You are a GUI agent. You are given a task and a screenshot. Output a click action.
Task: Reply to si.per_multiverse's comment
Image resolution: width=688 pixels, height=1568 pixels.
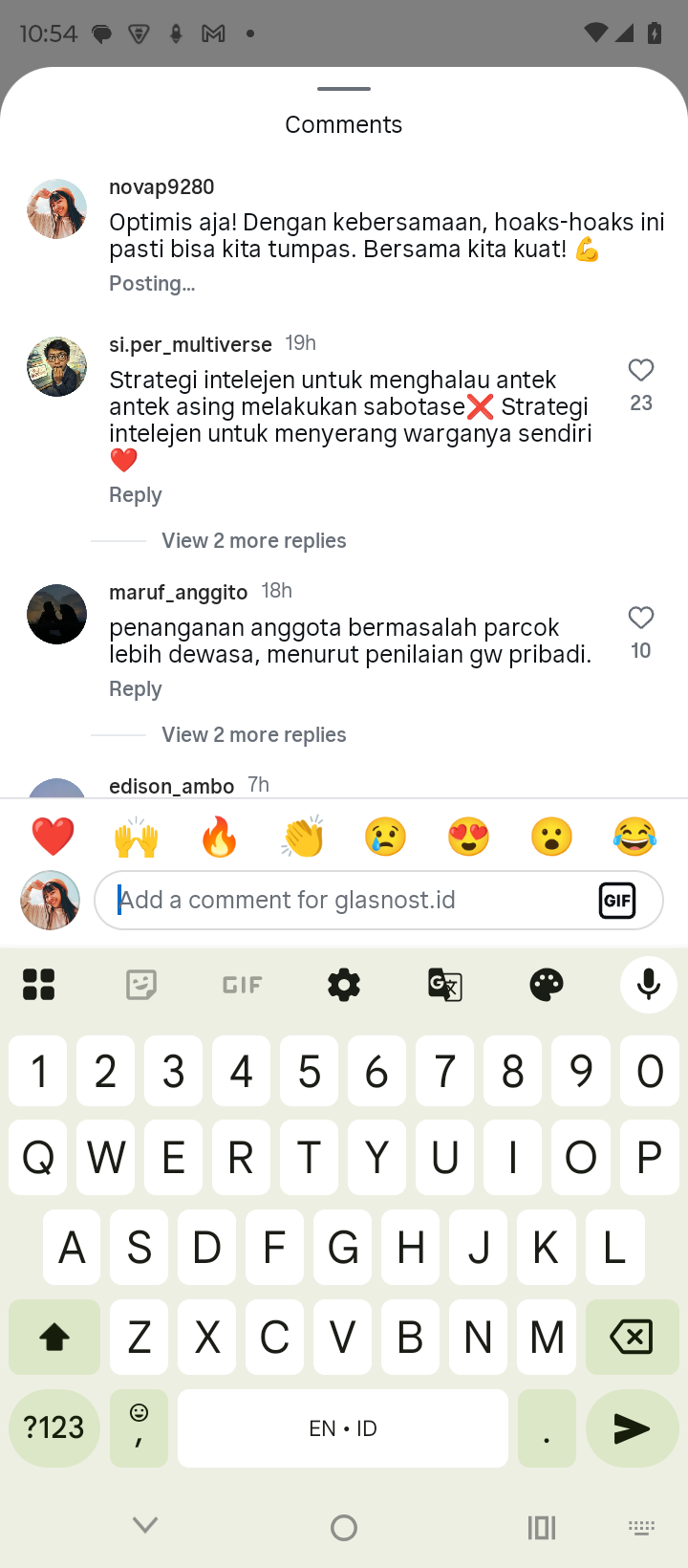coord(136,495)
